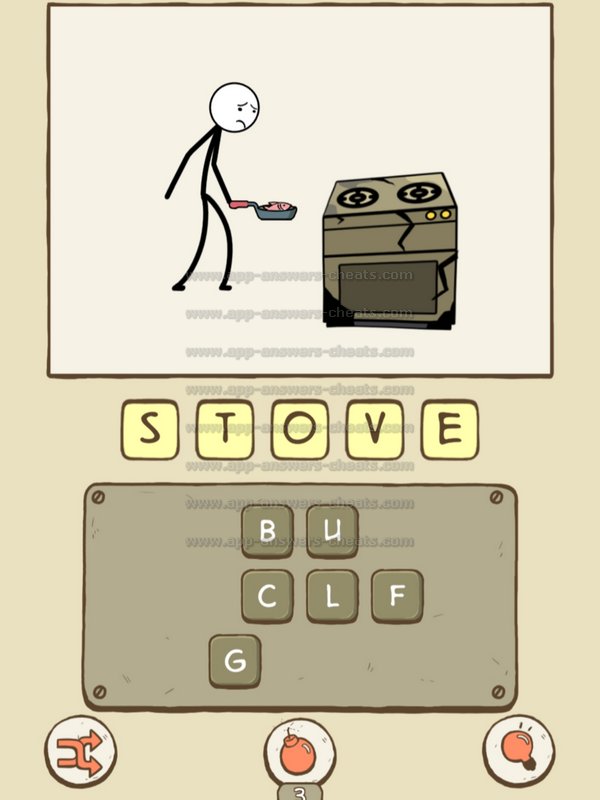This screenshot has height=800, width=600.
Task: Remove the O from the answer
Action: pyautogui.click(x=299, y=430)
